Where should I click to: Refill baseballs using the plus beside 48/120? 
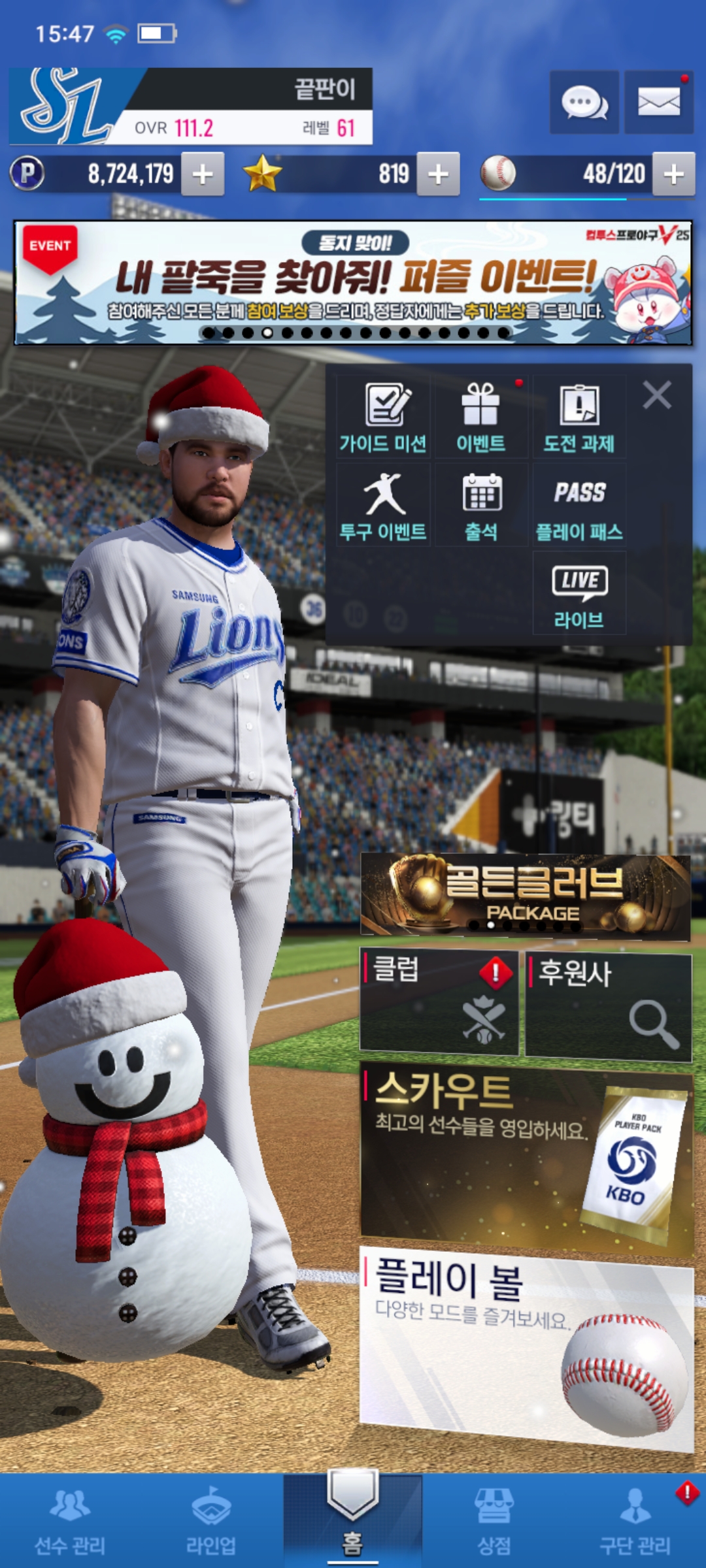tap(673, 174)
